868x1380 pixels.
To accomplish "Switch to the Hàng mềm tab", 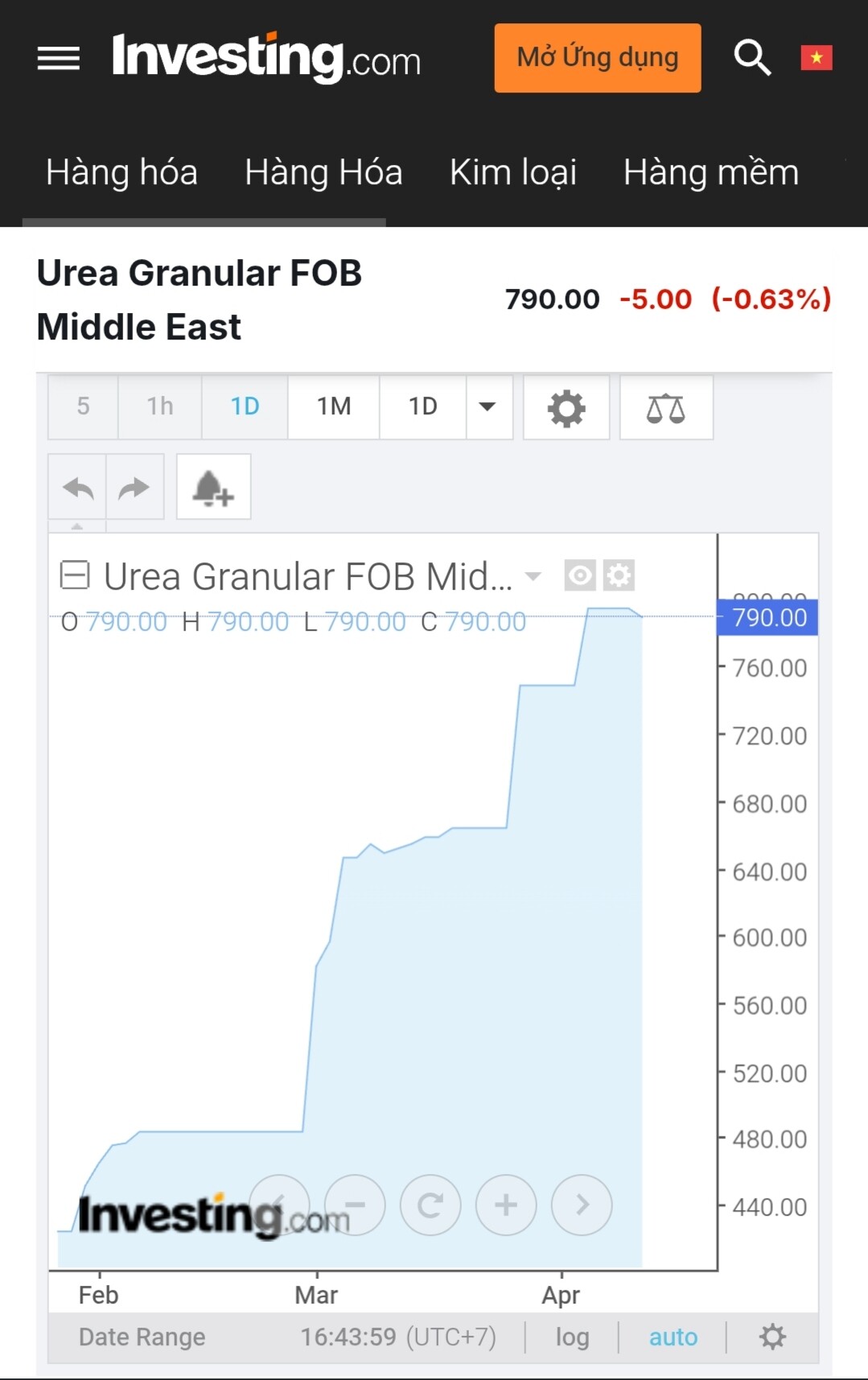I will 710,172.
